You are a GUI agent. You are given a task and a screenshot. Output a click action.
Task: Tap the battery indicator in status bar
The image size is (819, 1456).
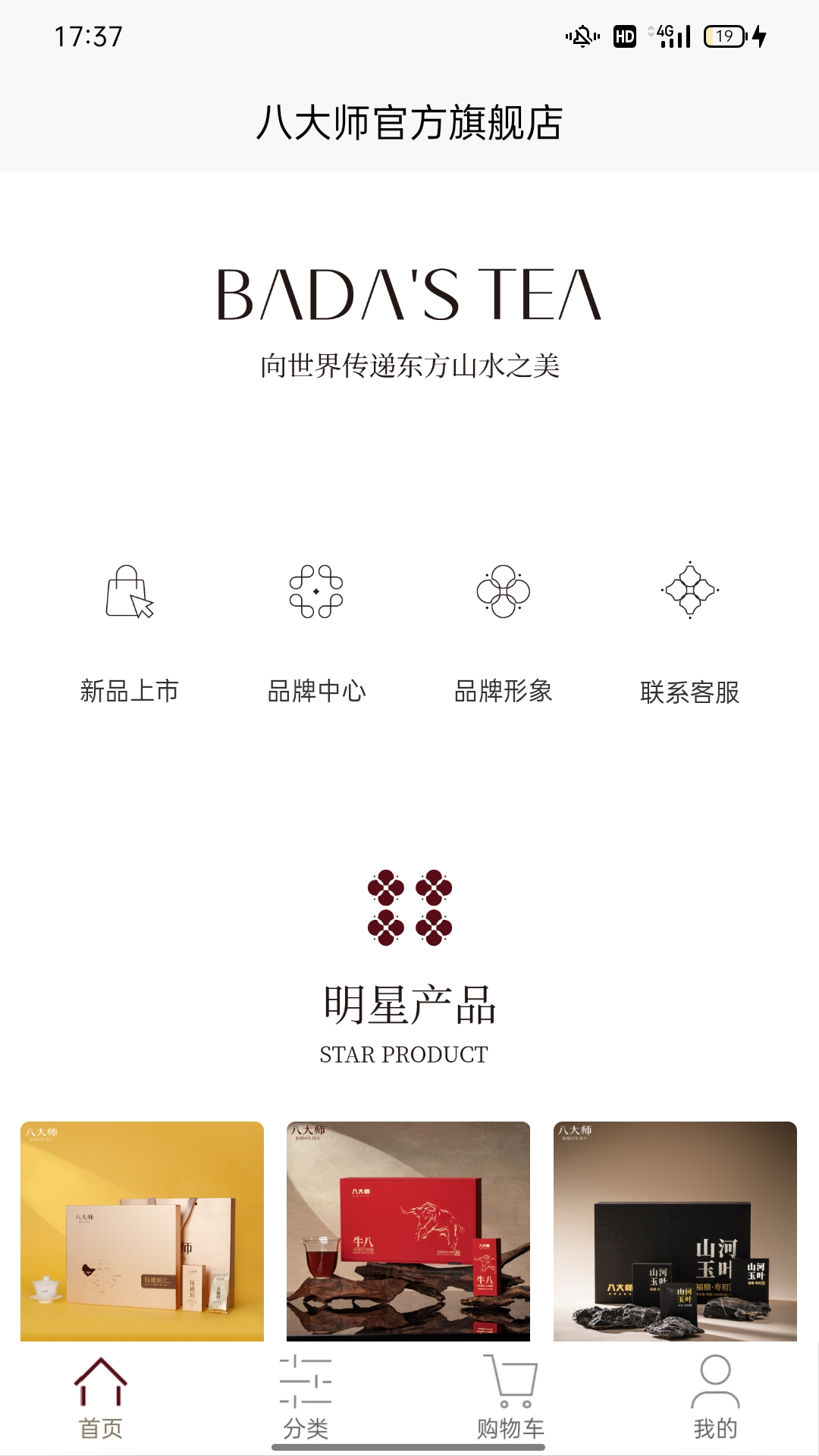722,35
